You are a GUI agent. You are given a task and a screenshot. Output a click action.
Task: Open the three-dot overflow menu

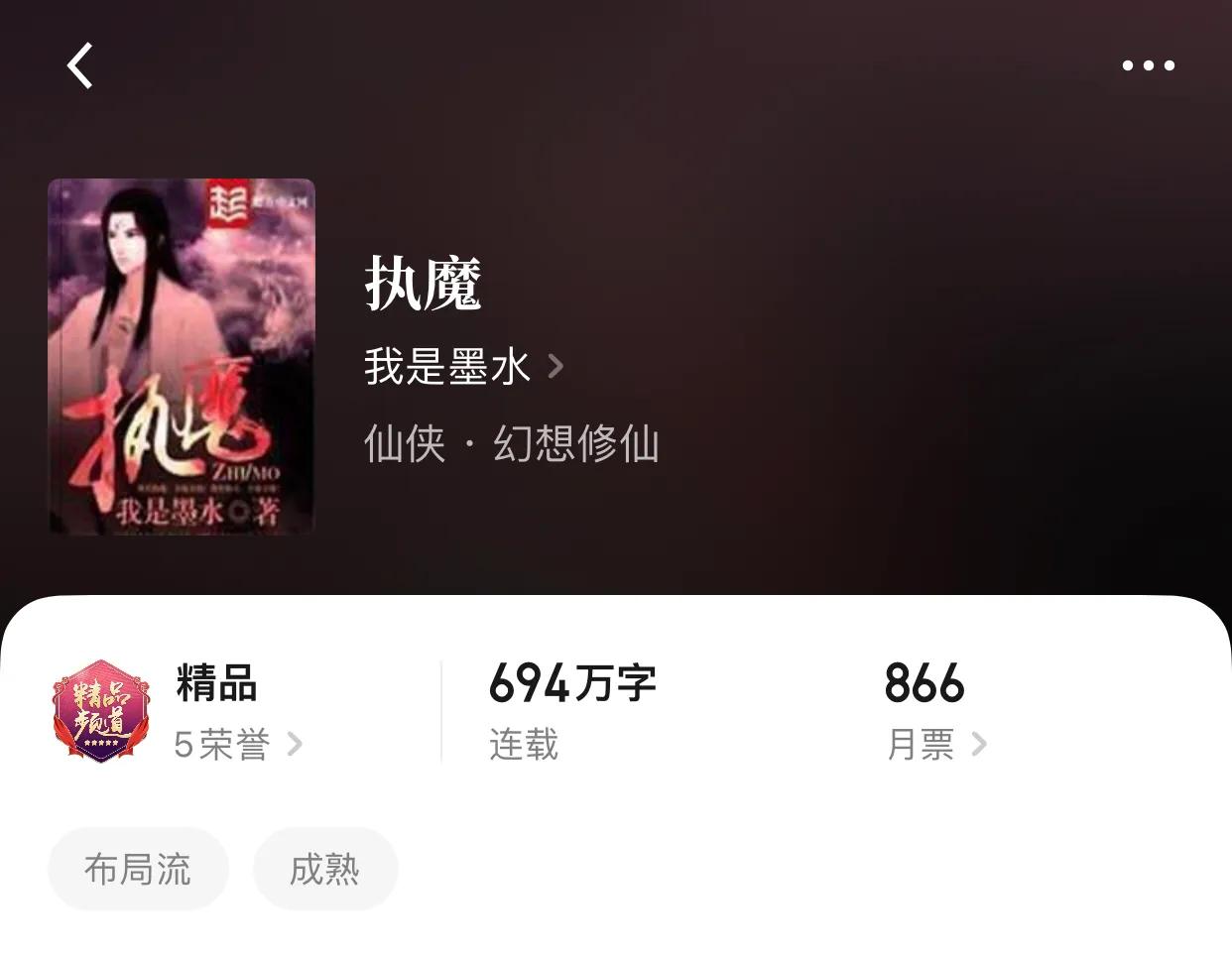tap(1148, 66)
